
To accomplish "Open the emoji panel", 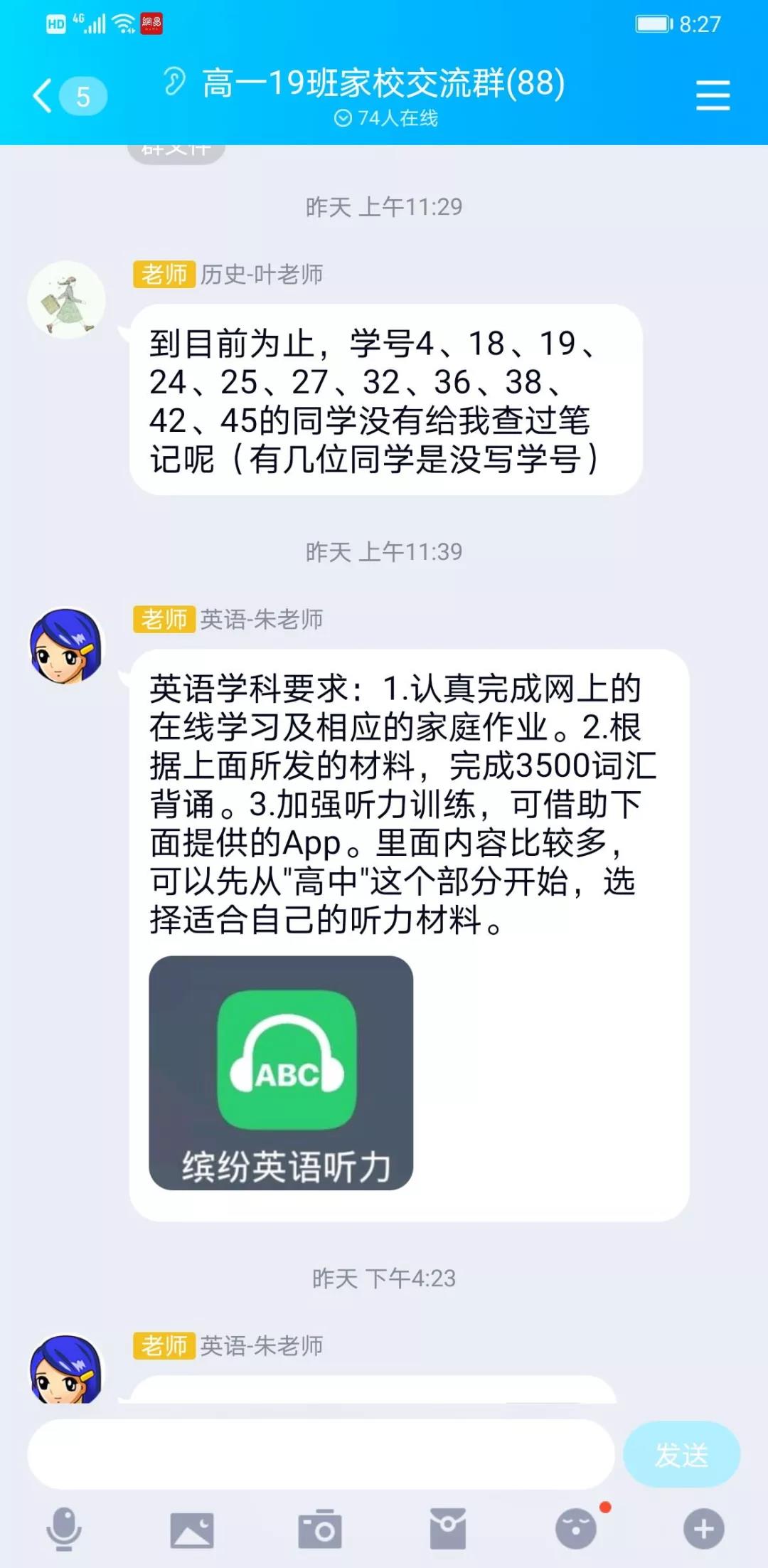I will [575, 1530].
